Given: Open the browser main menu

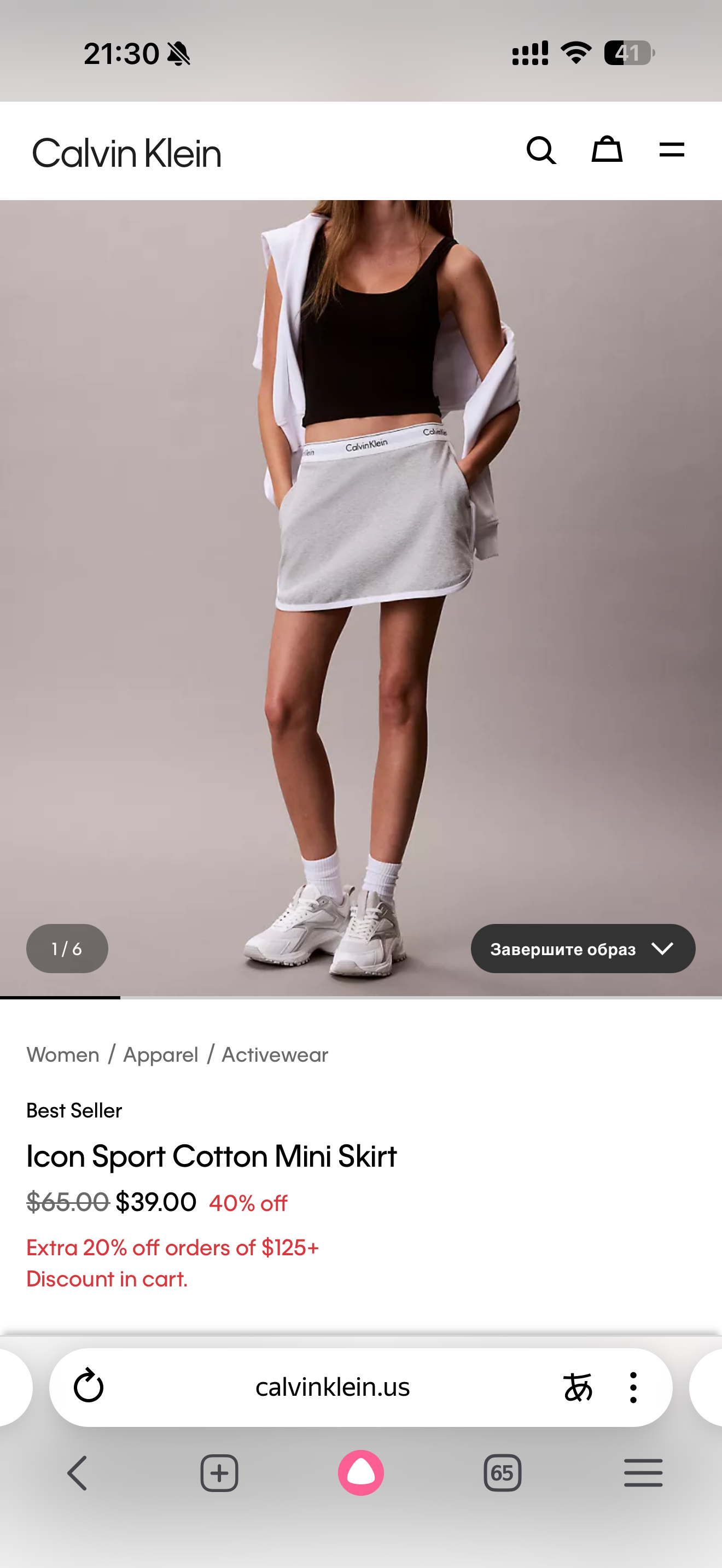Looking at the screenshot, I should (643, 1473).
